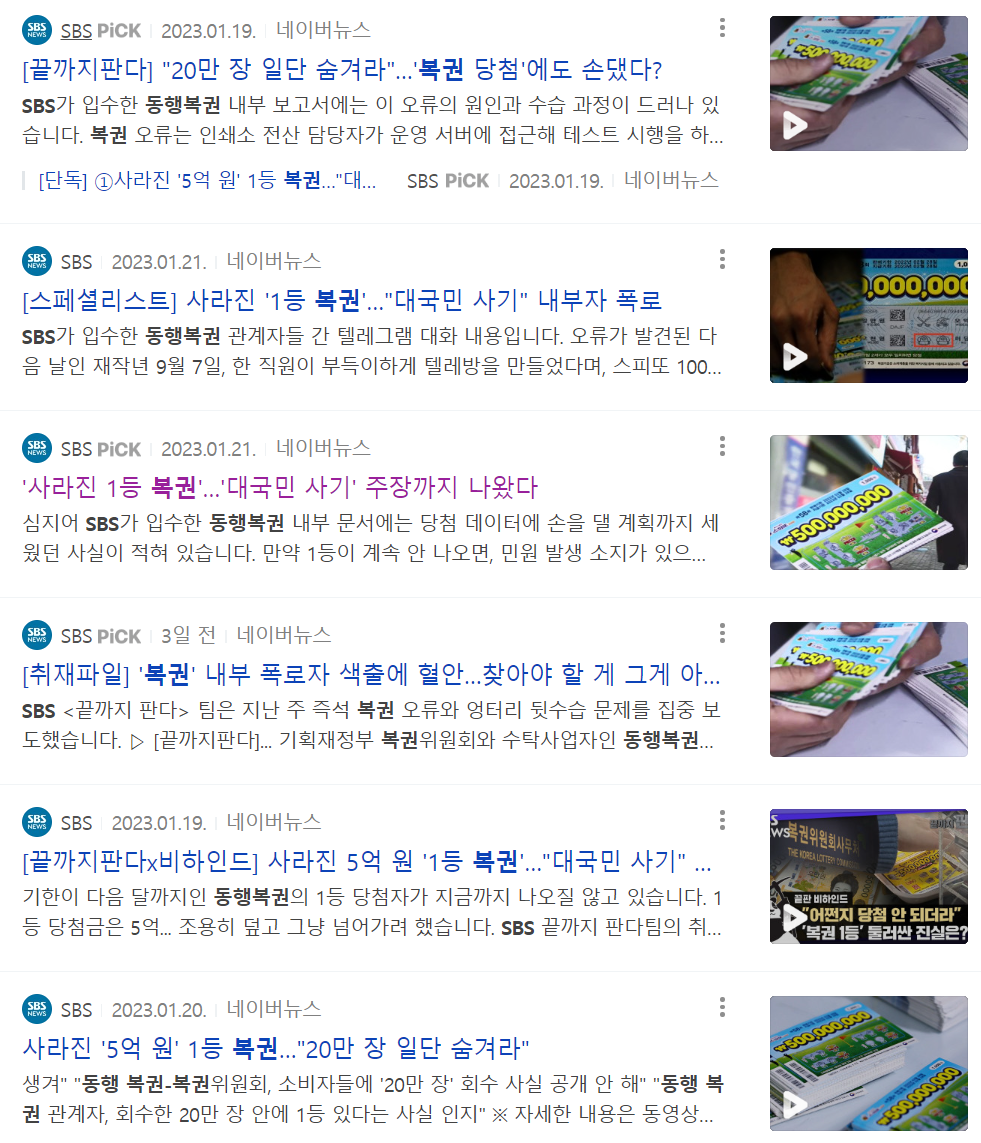Play the video thumbnail of the '[스페셜리스트]' article
Image resolution: width=981 pixels, height=1143 pixels.
(868, 315)
